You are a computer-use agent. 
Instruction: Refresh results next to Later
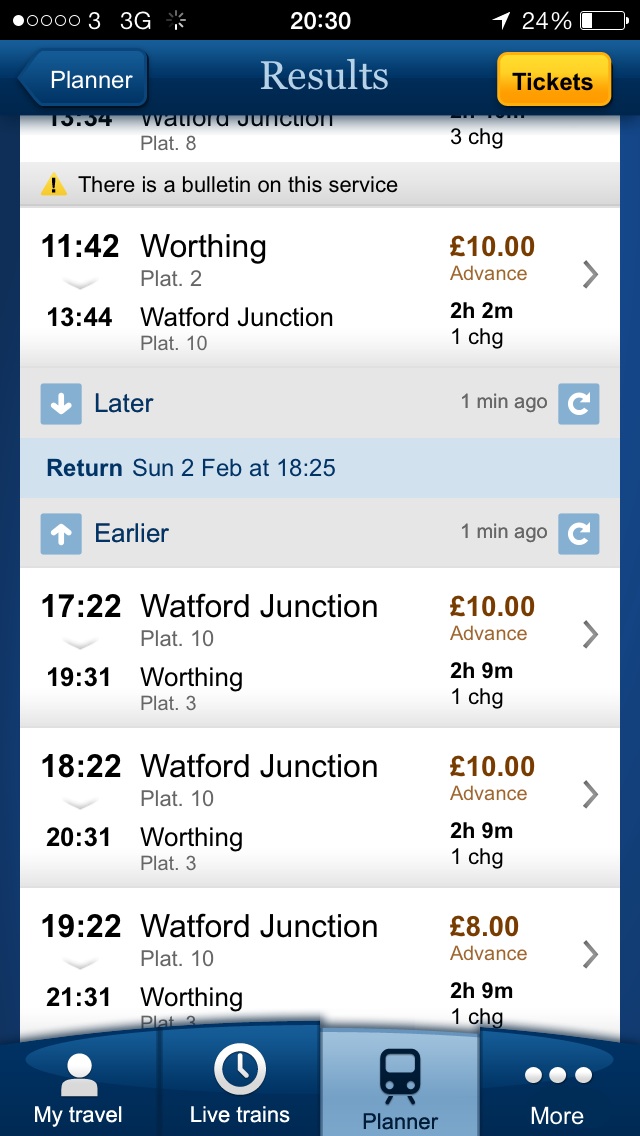click(578, 404)
